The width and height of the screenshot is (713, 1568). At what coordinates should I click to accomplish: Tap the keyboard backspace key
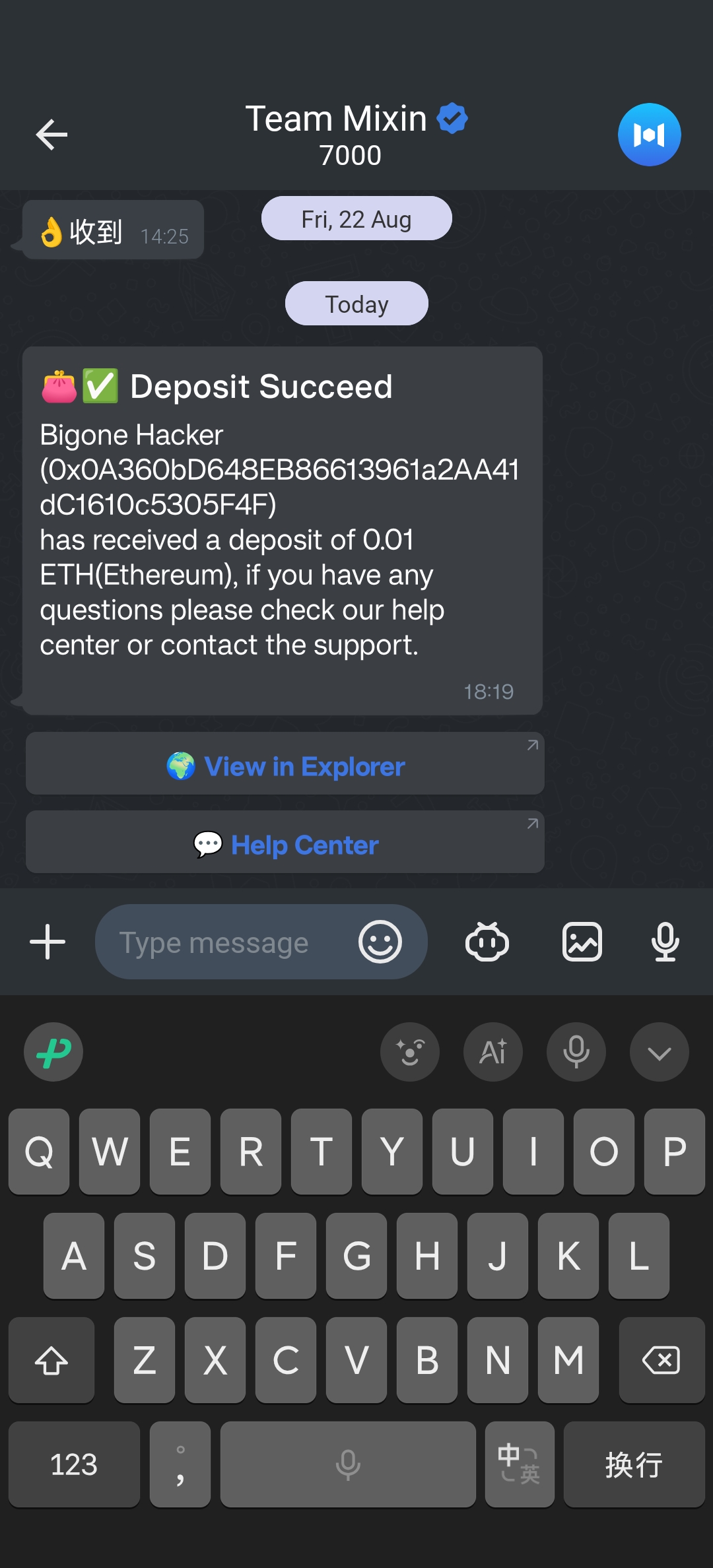point(661,1360)
